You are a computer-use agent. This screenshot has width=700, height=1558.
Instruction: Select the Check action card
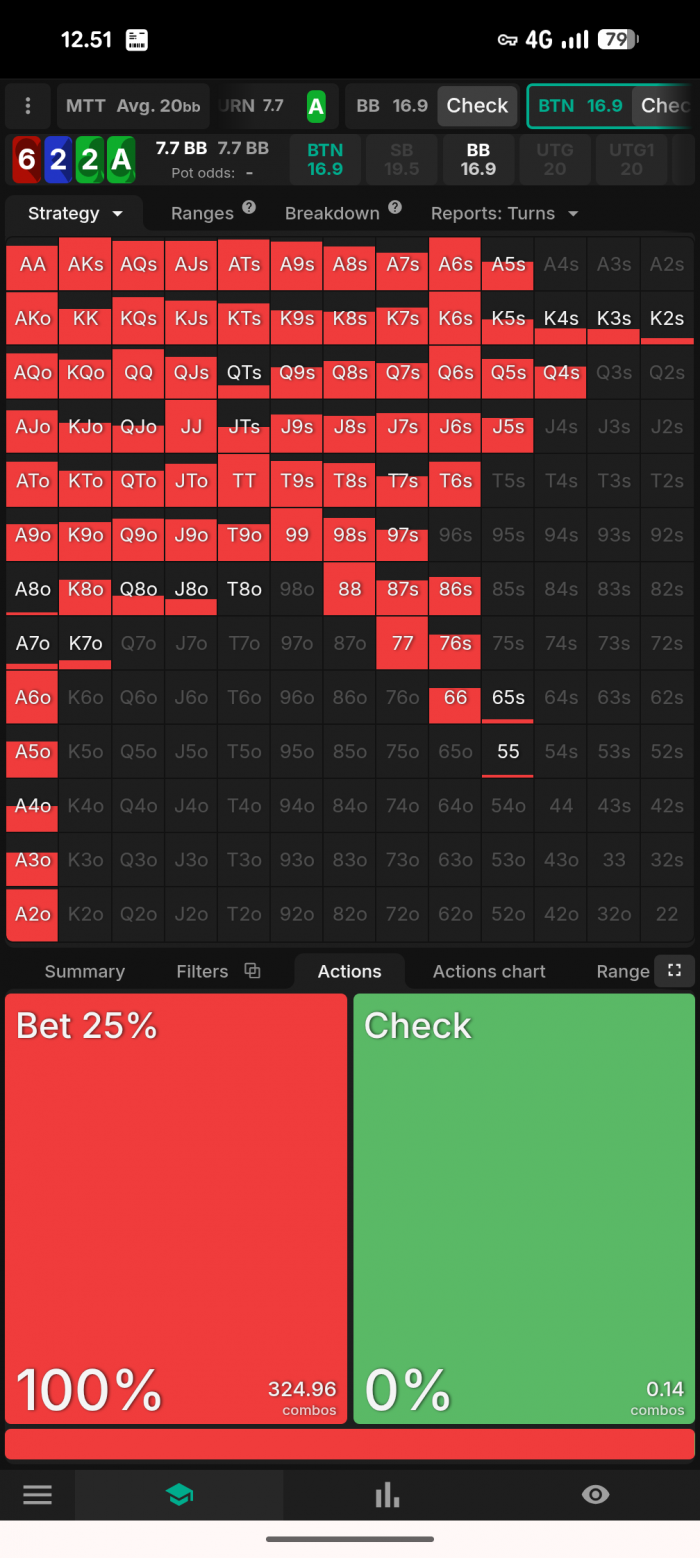pos(524,1208)
